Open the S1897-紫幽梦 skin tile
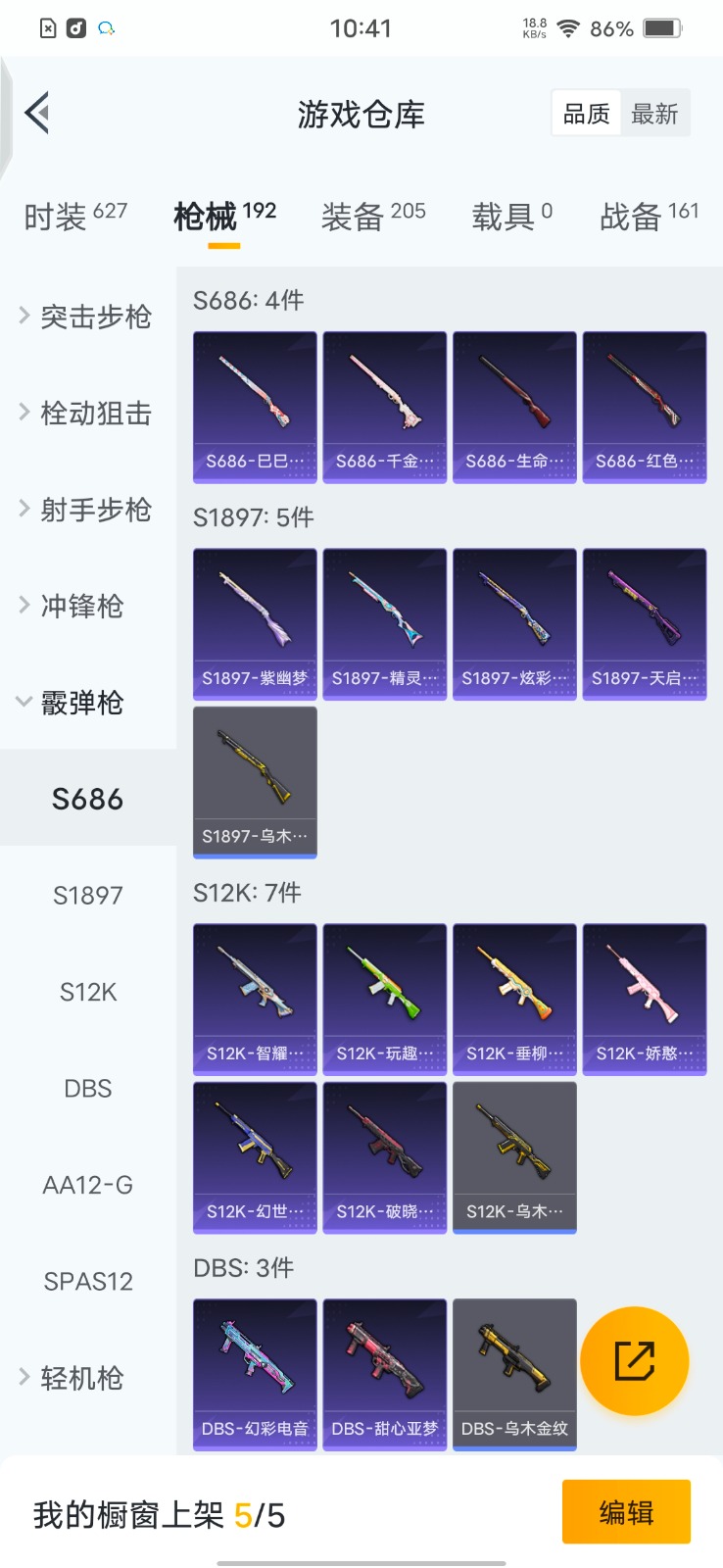 [x=255, y=623]
